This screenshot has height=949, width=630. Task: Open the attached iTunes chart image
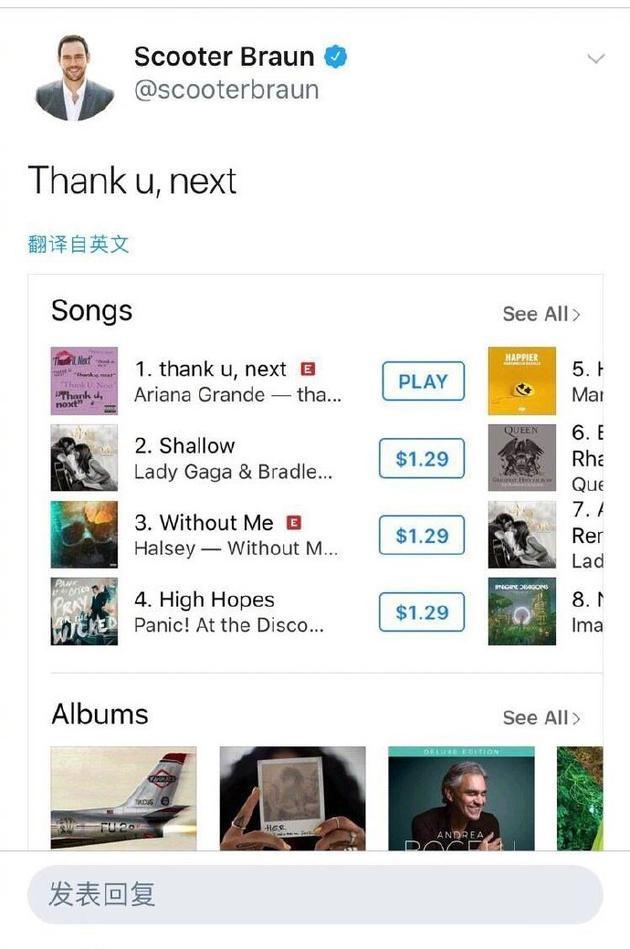tap(315, 560)
